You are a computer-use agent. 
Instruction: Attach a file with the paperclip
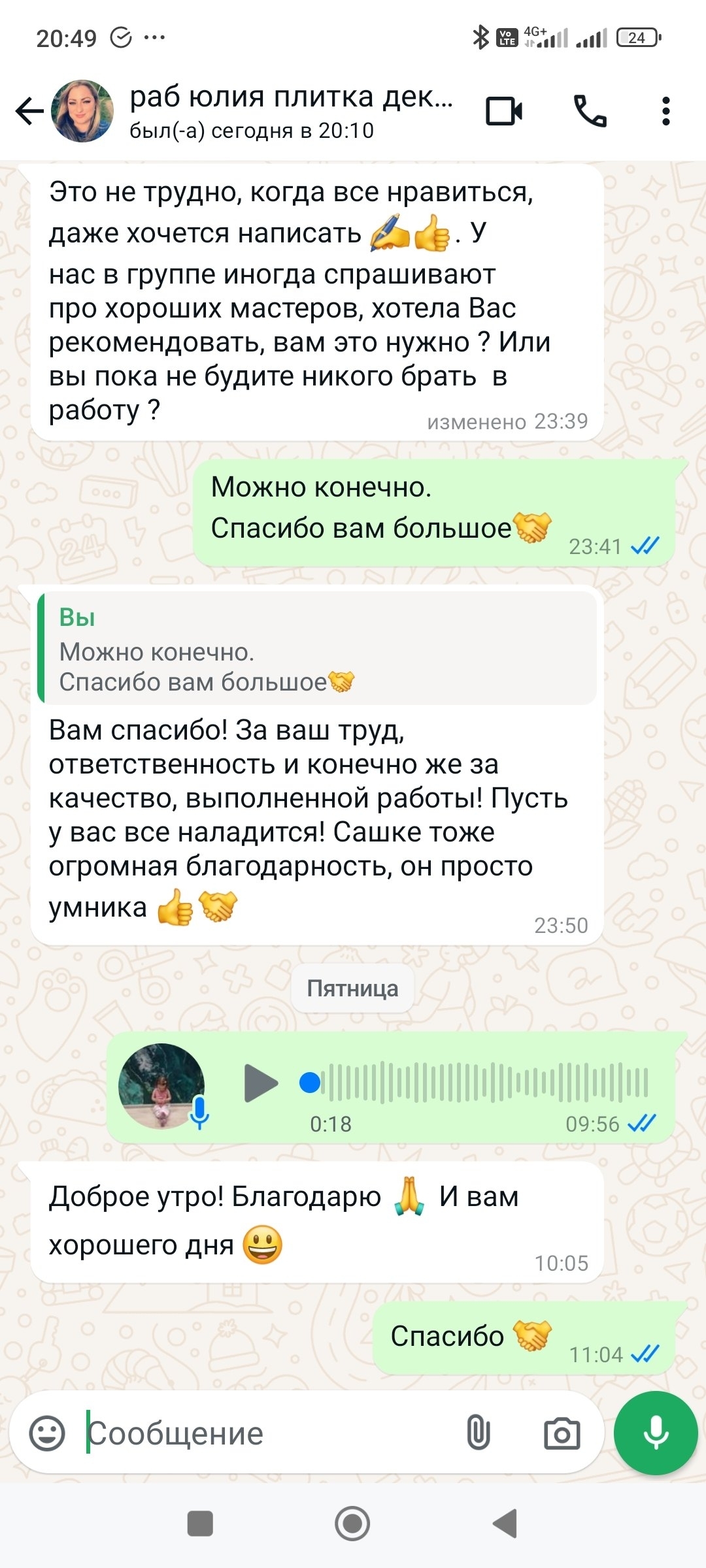tap(478, 1434)
